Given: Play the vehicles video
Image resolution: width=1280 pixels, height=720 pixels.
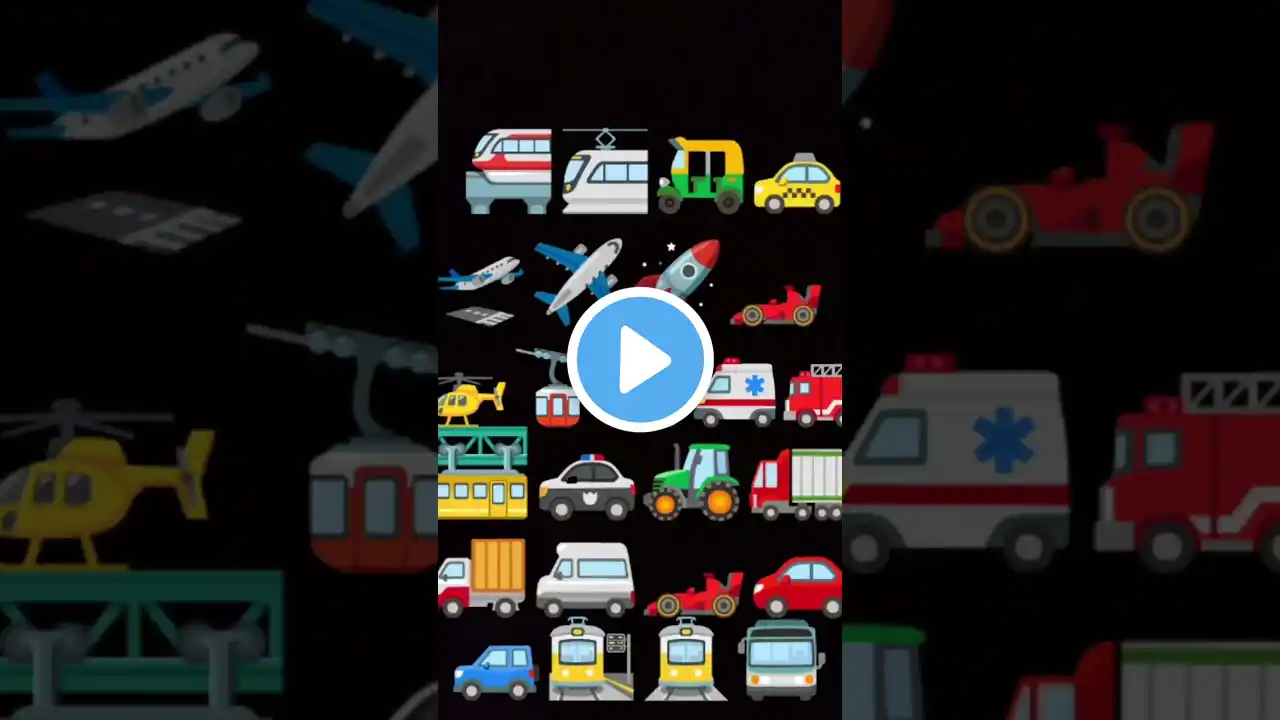Looking at the screenshot, I should click(640, 360).
